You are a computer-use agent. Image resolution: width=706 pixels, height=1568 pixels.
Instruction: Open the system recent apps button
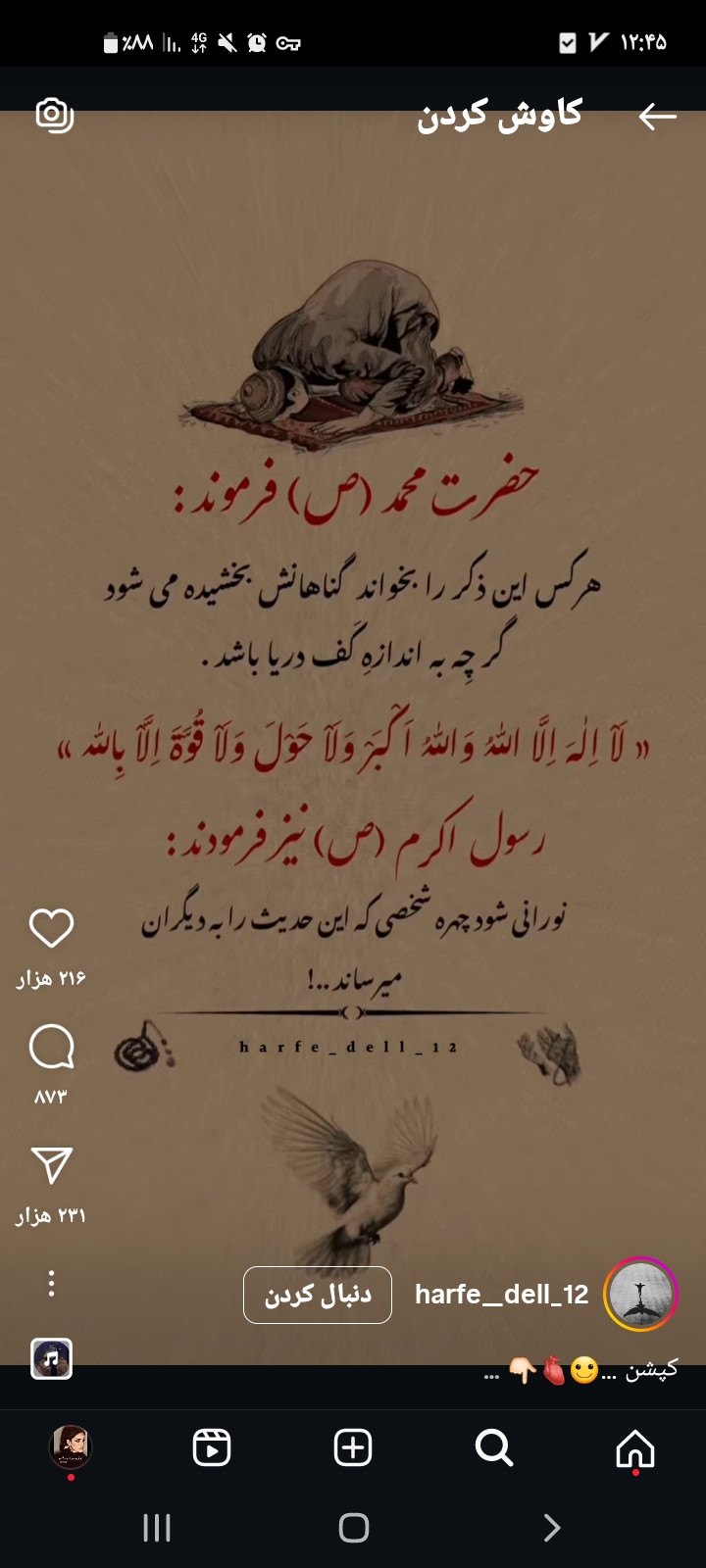click(x=157, y=1528)
